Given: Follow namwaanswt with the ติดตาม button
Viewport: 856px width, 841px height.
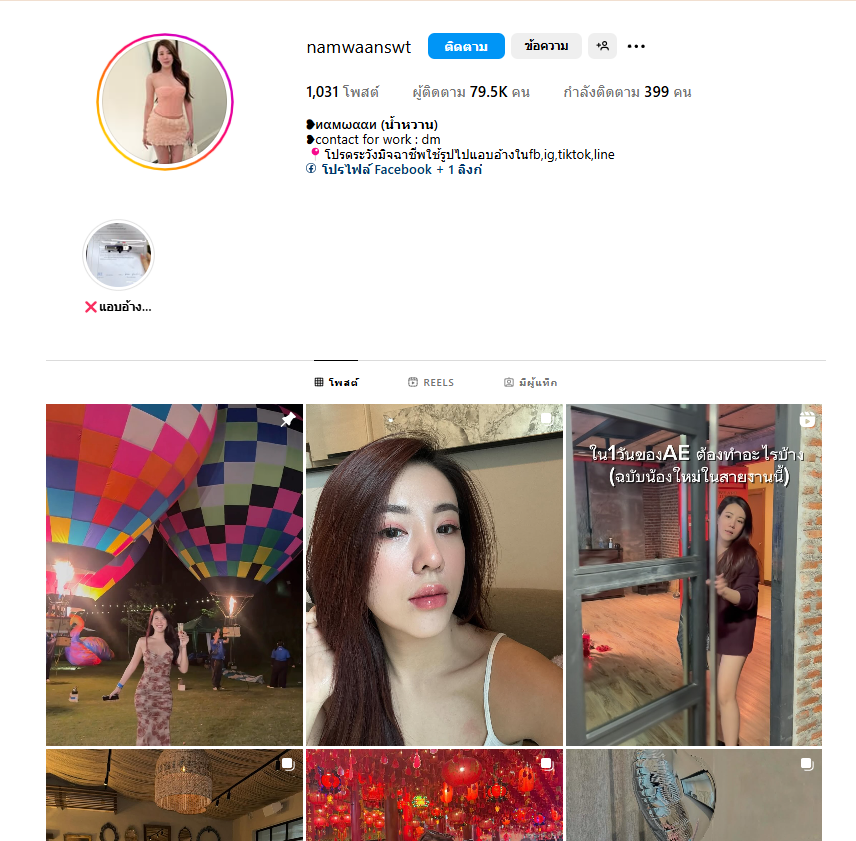Looking at the screenshot, I should pos(466,46).
